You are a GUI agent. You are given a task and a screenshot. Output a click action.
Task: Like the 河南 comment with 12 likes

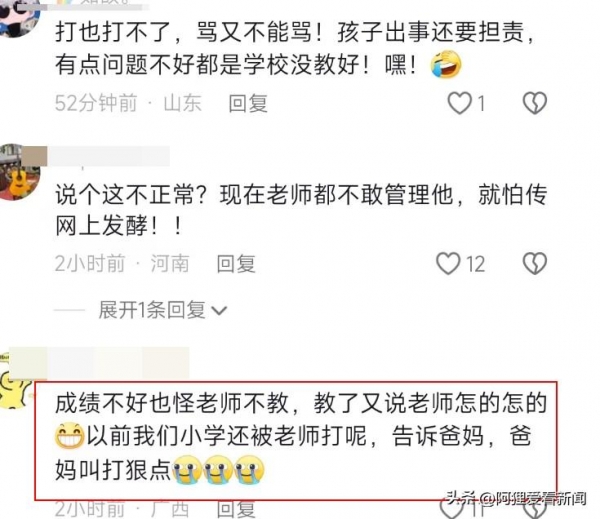(x=449, y=263)
